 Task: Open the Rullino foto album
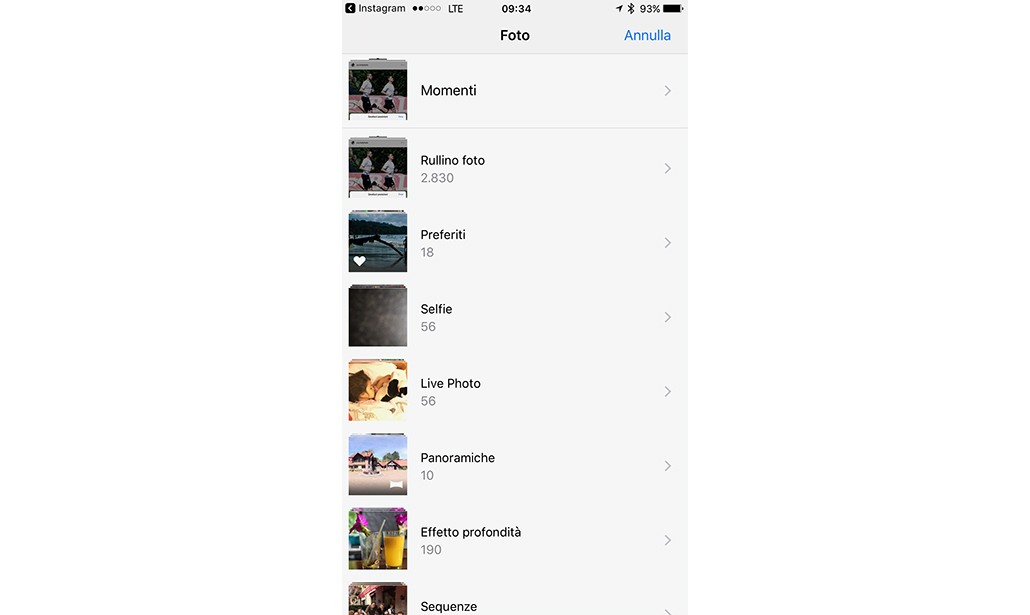[x=514, y=168]
